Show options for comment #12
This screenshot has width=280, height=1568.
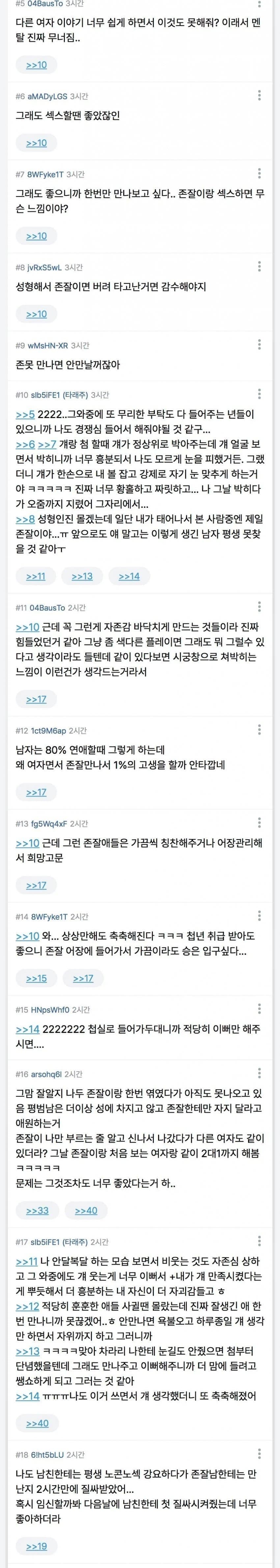tap(259, 729)
